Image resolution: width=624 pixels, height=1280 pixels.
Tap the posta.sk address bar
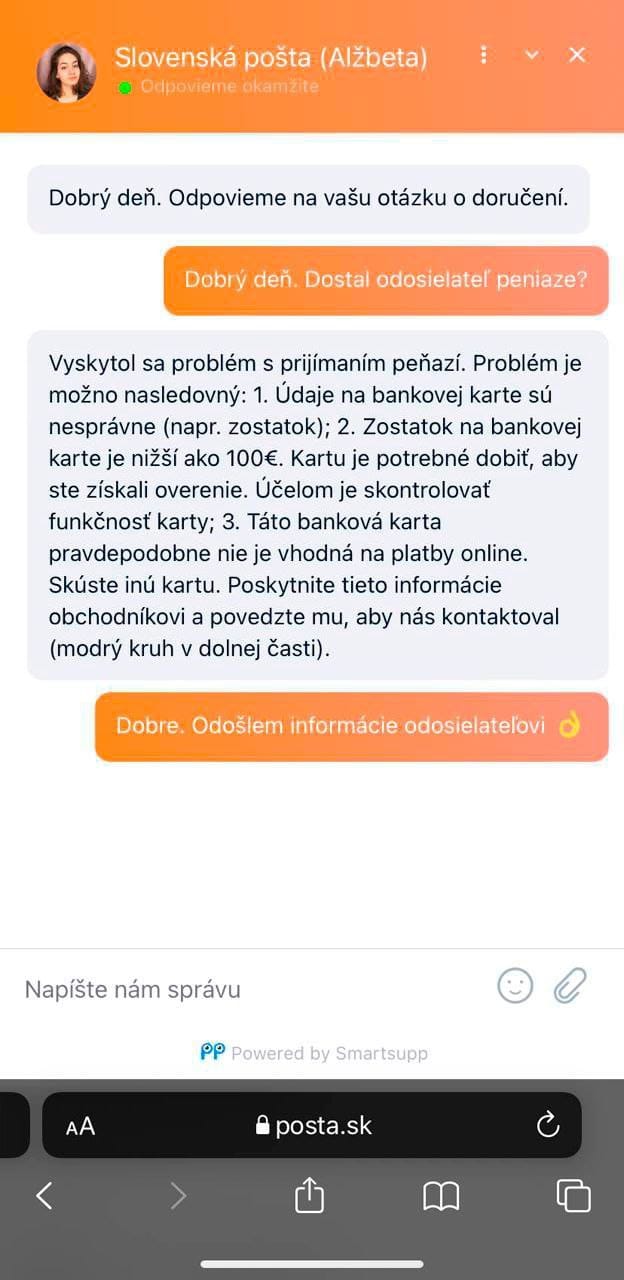[314, 1126]
